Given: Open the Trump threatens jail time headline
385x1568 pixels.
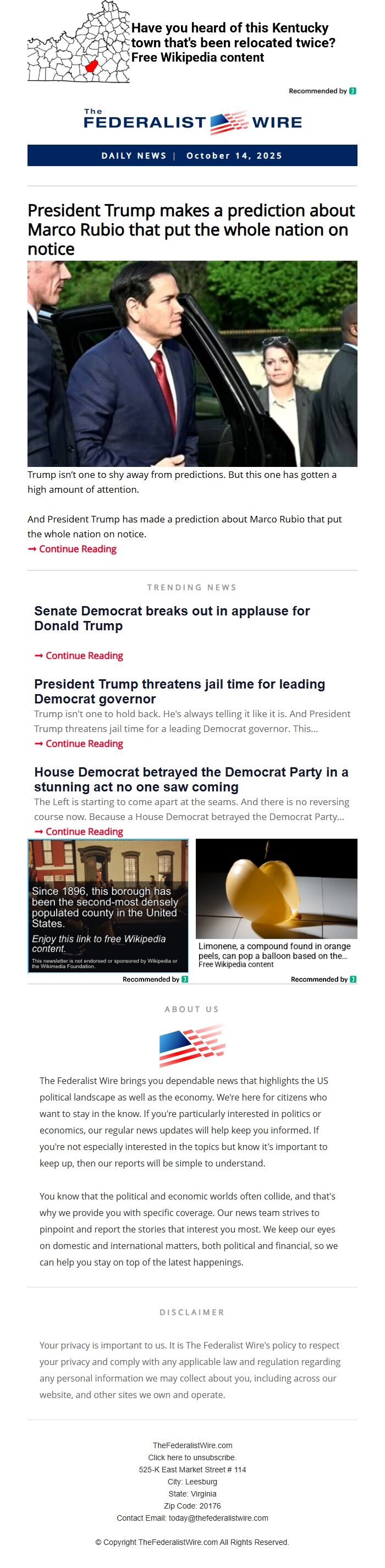Looking at the screenshot, I should click(x=179, y=691).
